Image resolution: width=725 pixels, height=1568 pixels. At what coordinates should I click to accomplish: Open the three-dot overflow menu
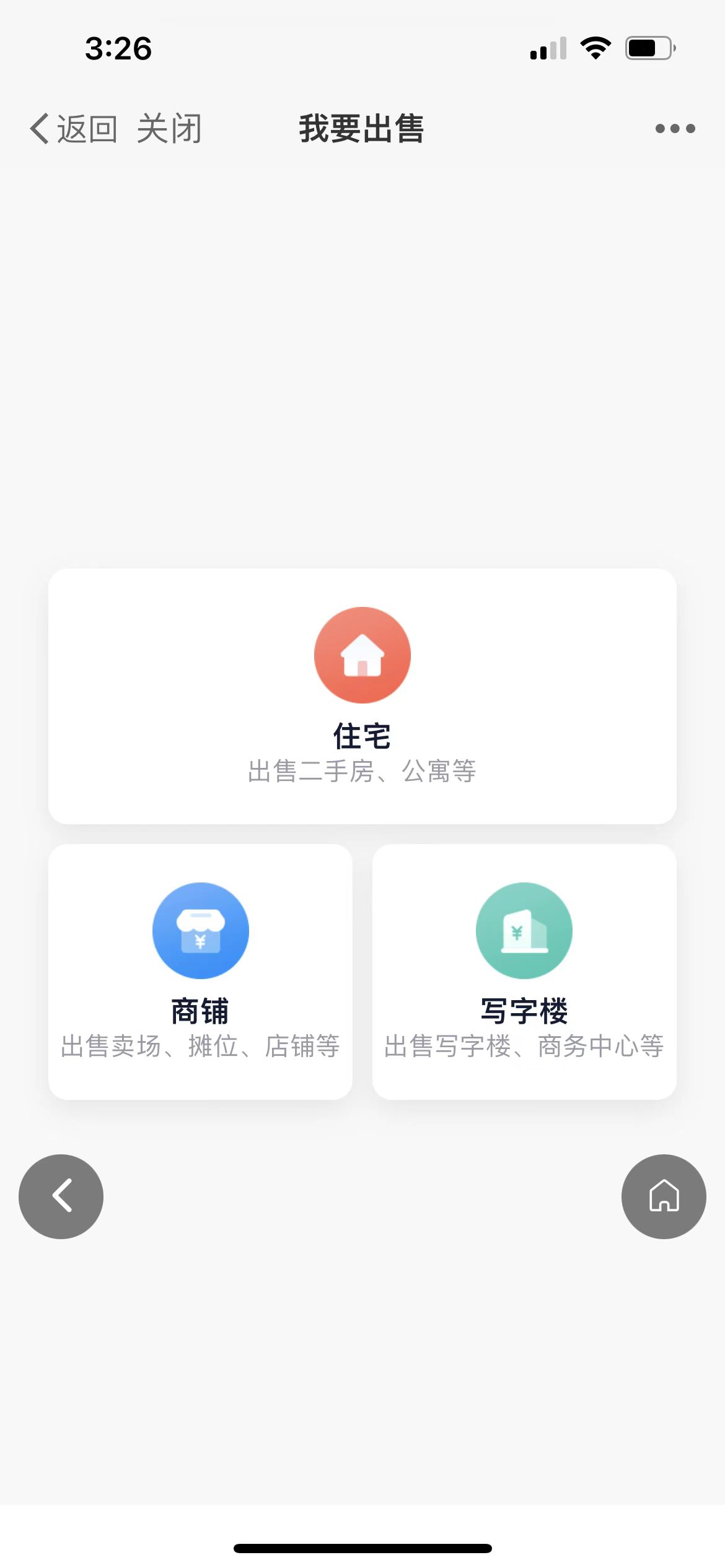point(675,129)
